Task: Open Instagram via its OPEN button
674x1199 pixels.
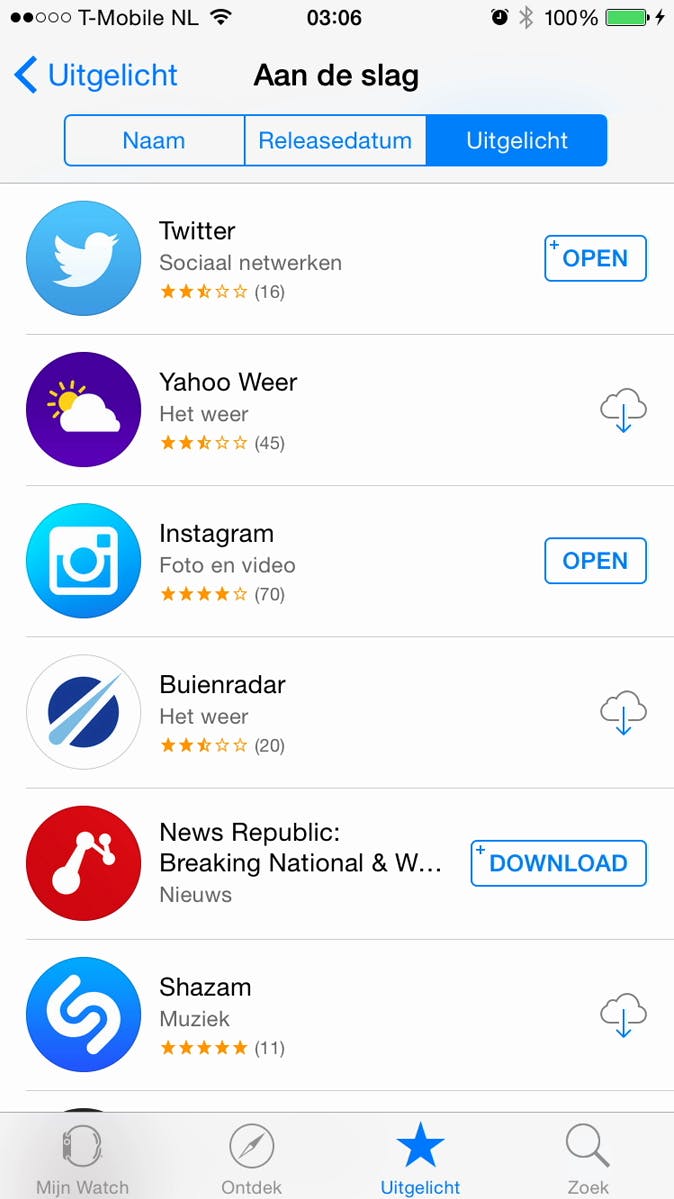Action: click(595, 561)
